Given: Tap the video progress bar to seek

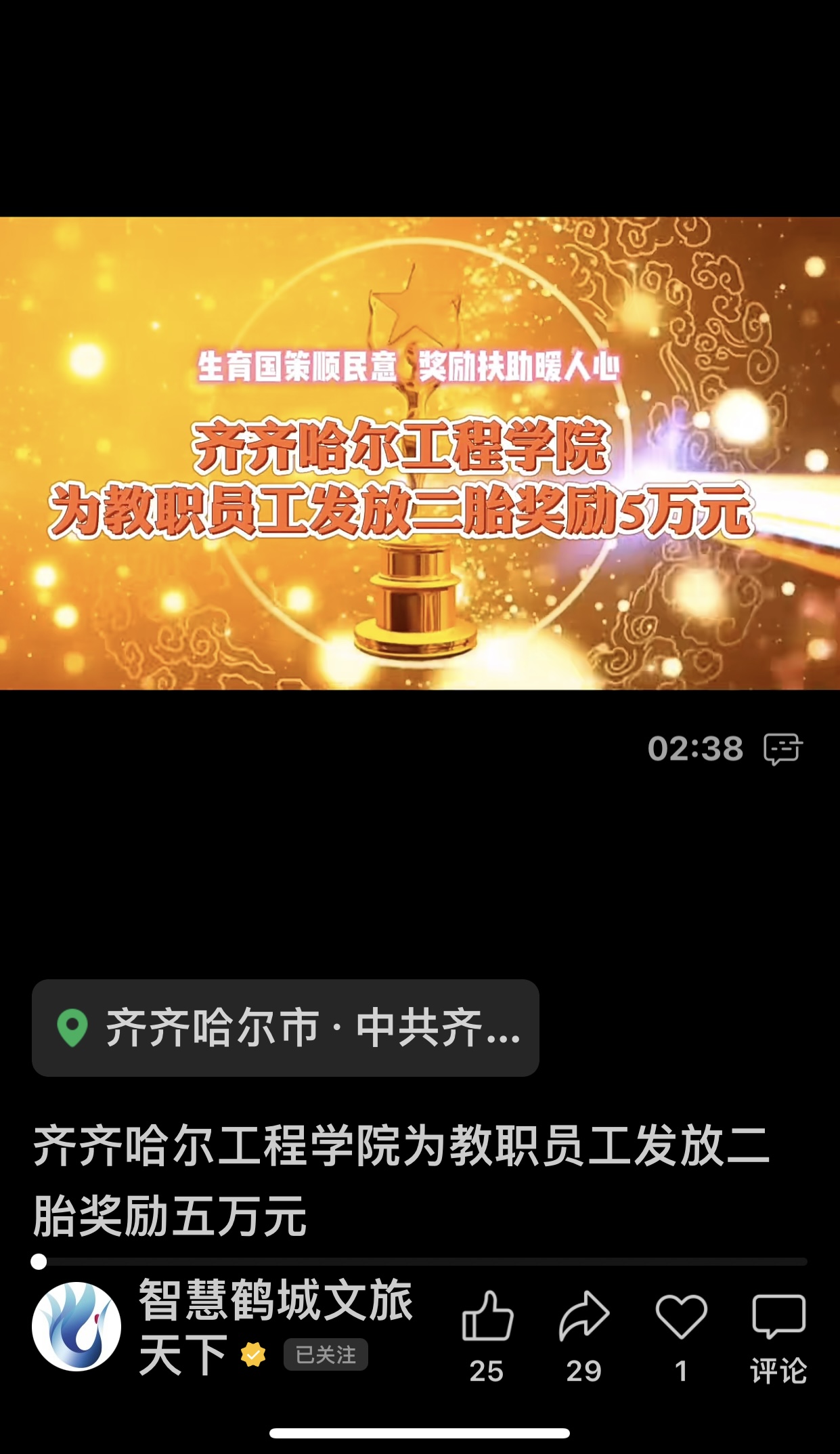Looking at the screenshot, I should 420,1262.
